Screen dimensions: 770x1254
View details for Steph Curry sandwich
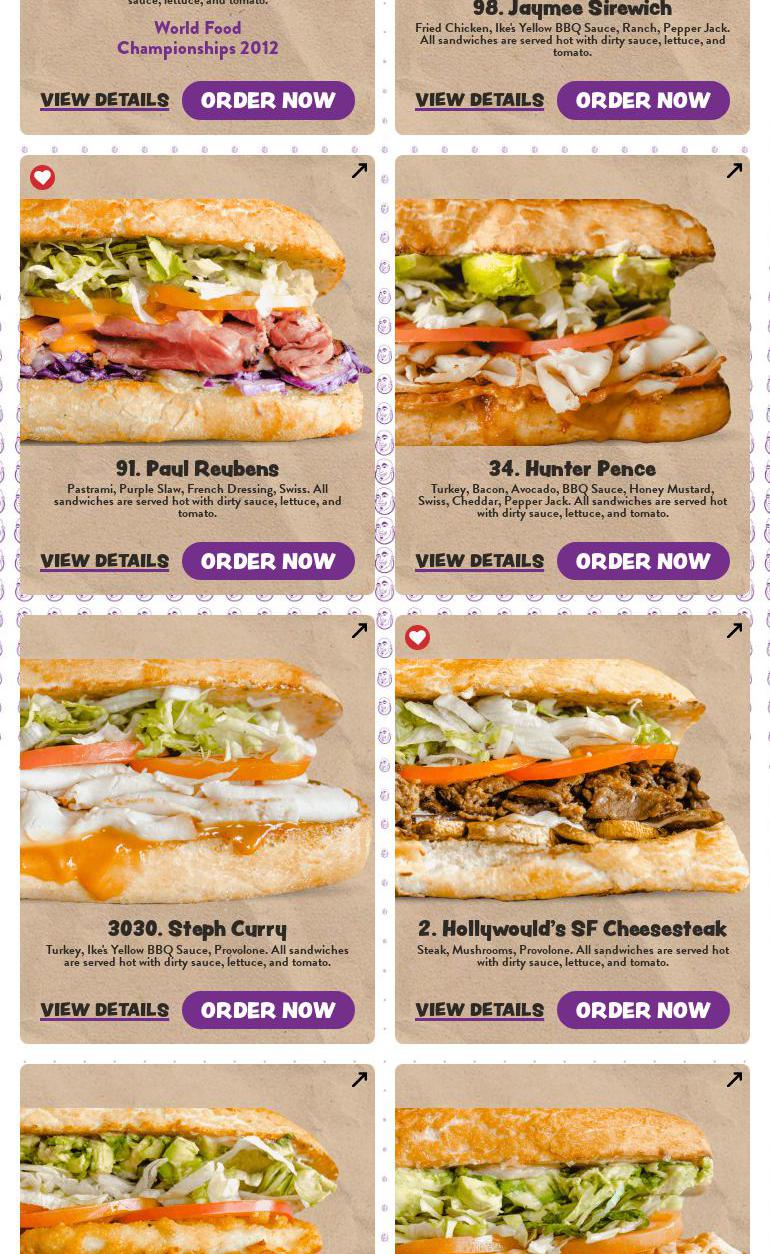105,1010
